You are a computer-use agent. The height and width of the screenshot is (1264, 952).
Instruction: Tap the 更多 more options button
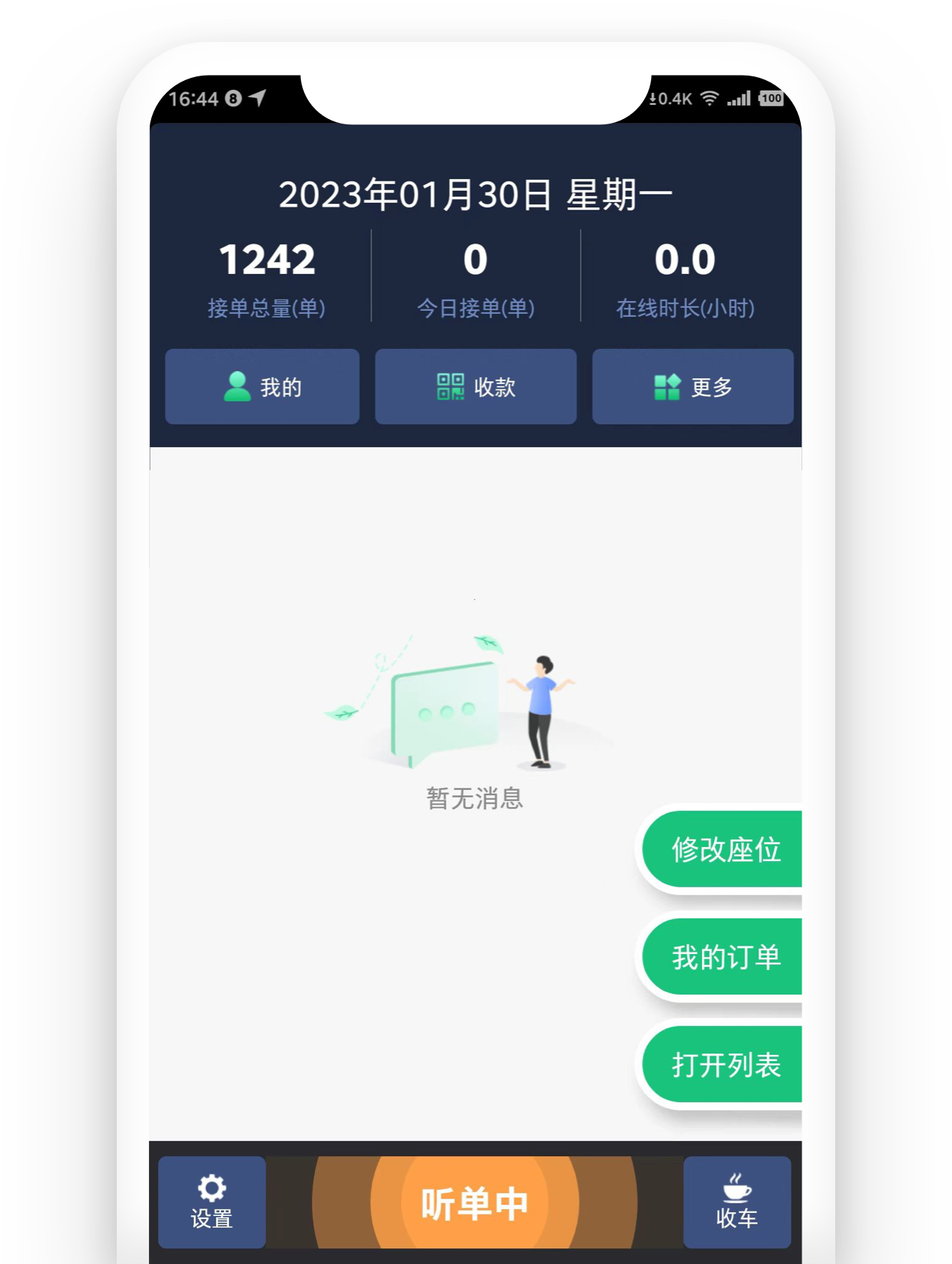692,386
